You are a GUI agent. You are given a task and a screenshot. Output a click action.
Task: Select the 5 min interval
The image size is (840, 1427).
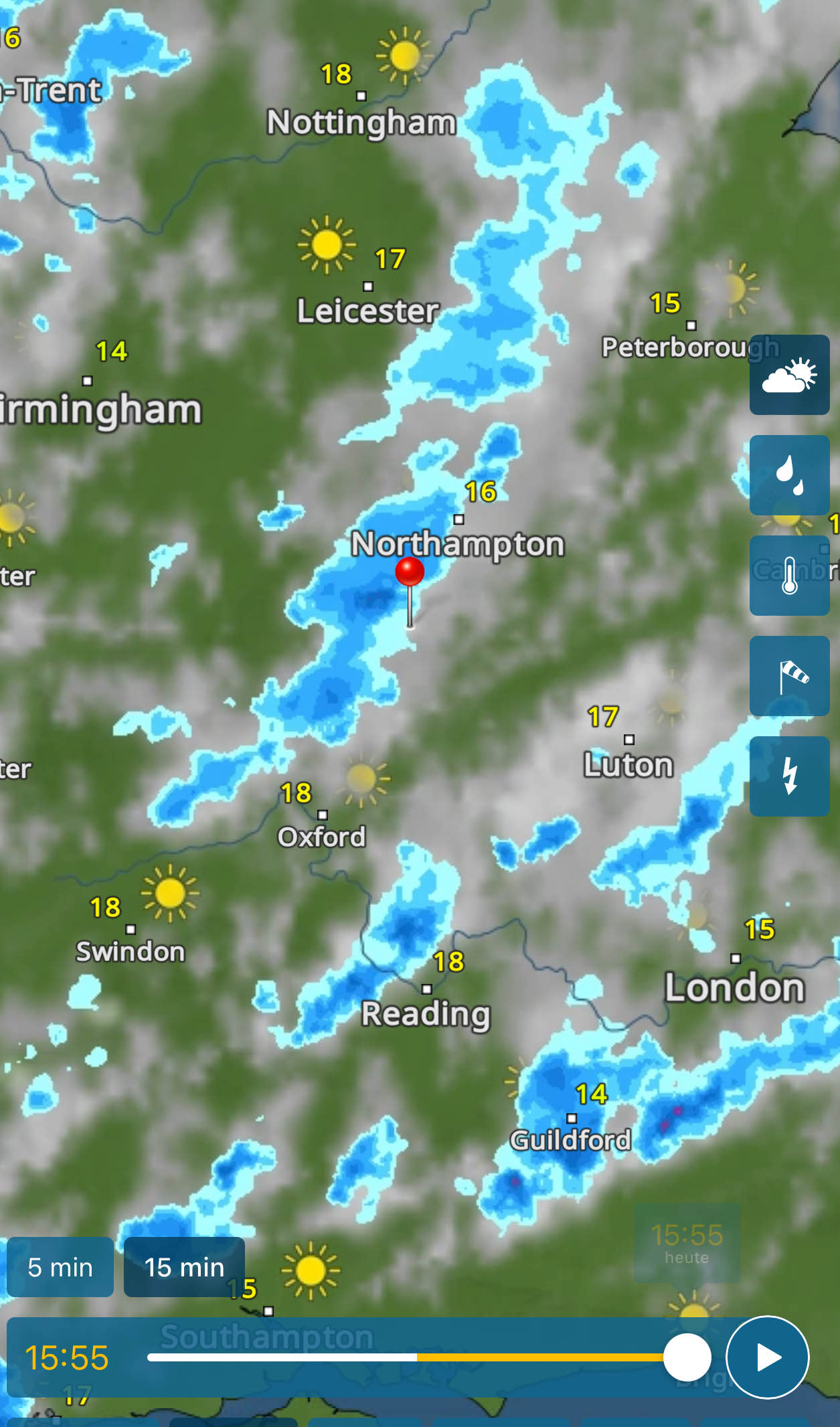(x=60, y=1267)
